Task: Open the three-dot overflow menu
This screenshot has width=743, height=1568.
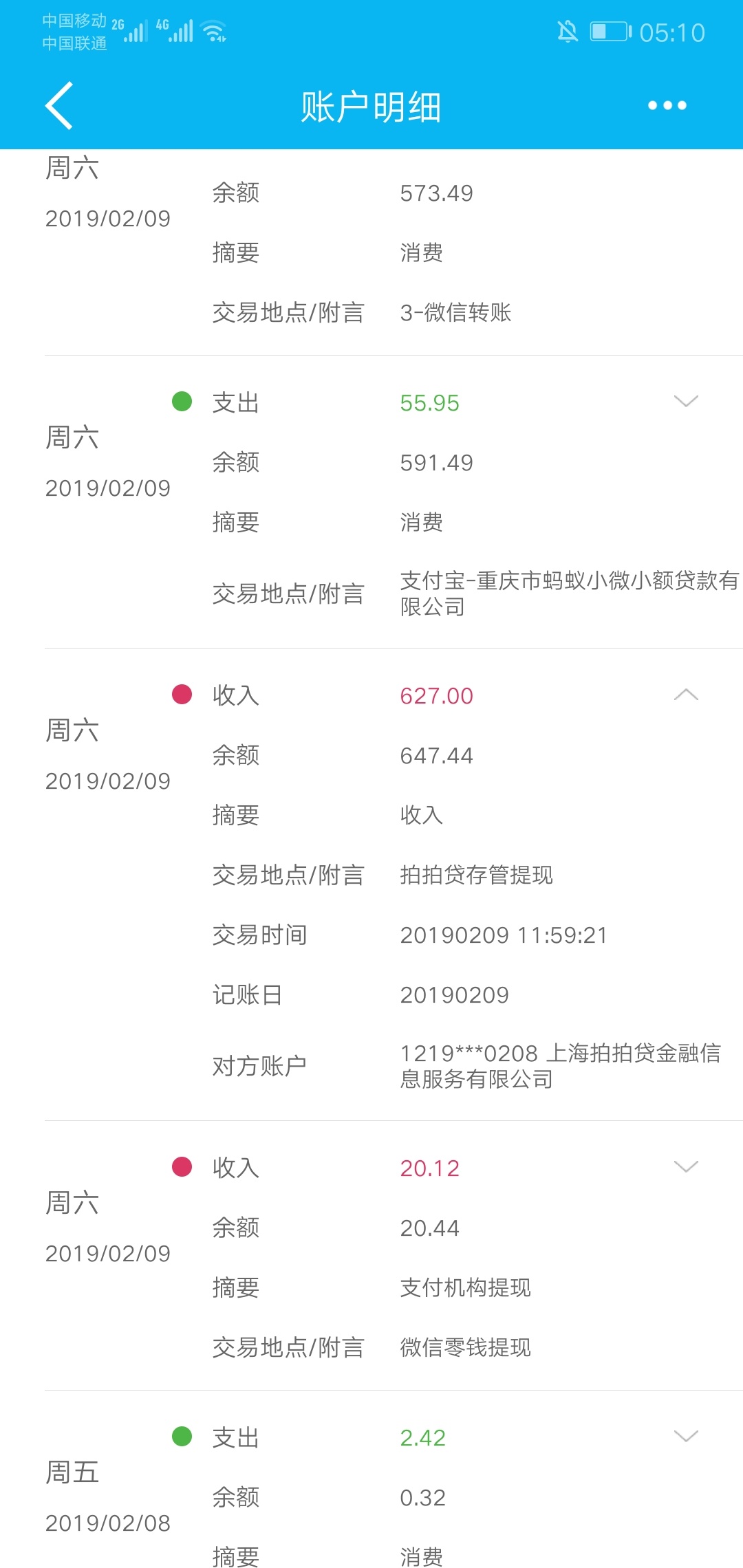Action: (667, 105)
